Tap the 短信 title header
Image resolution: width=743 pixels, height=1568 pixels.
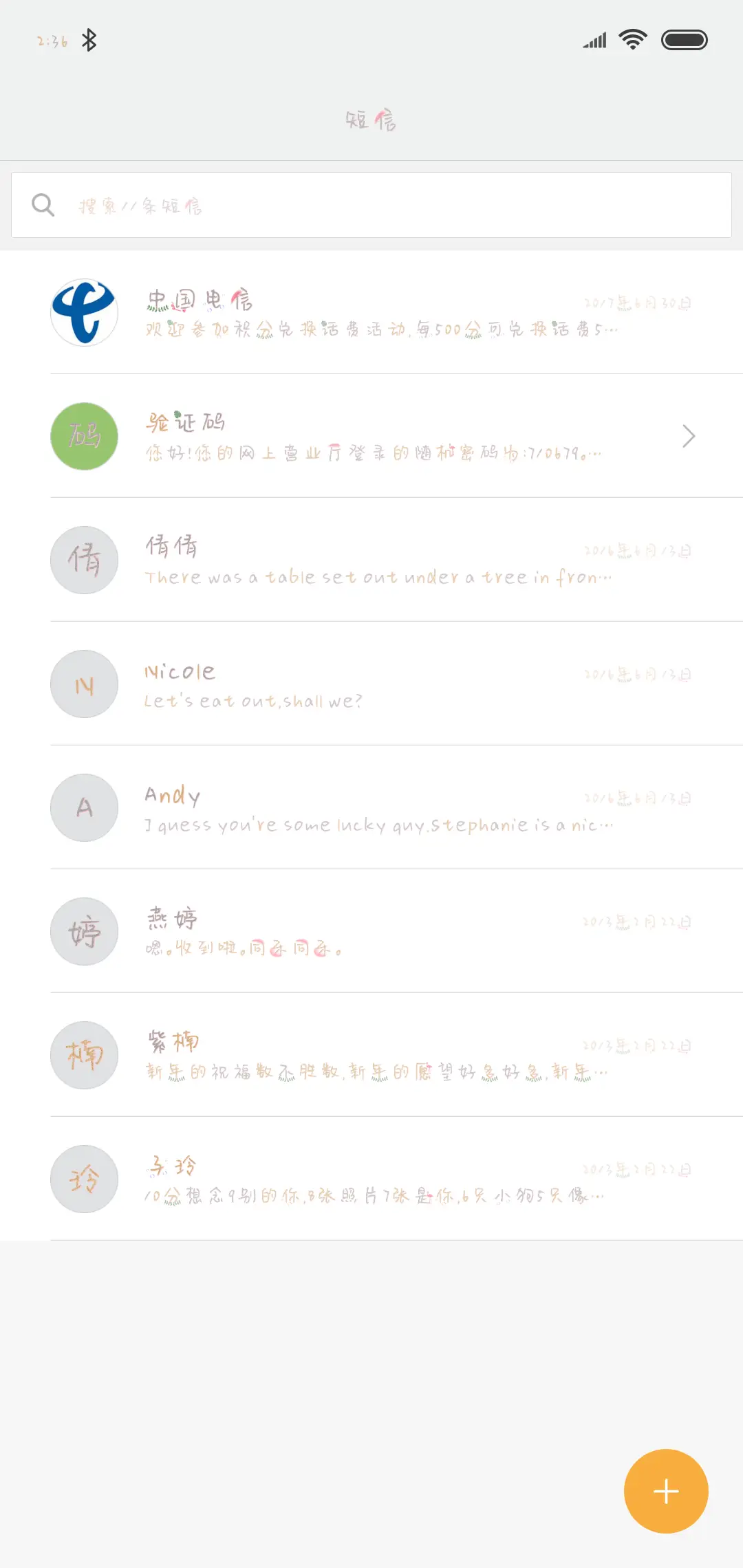[371, 120]
